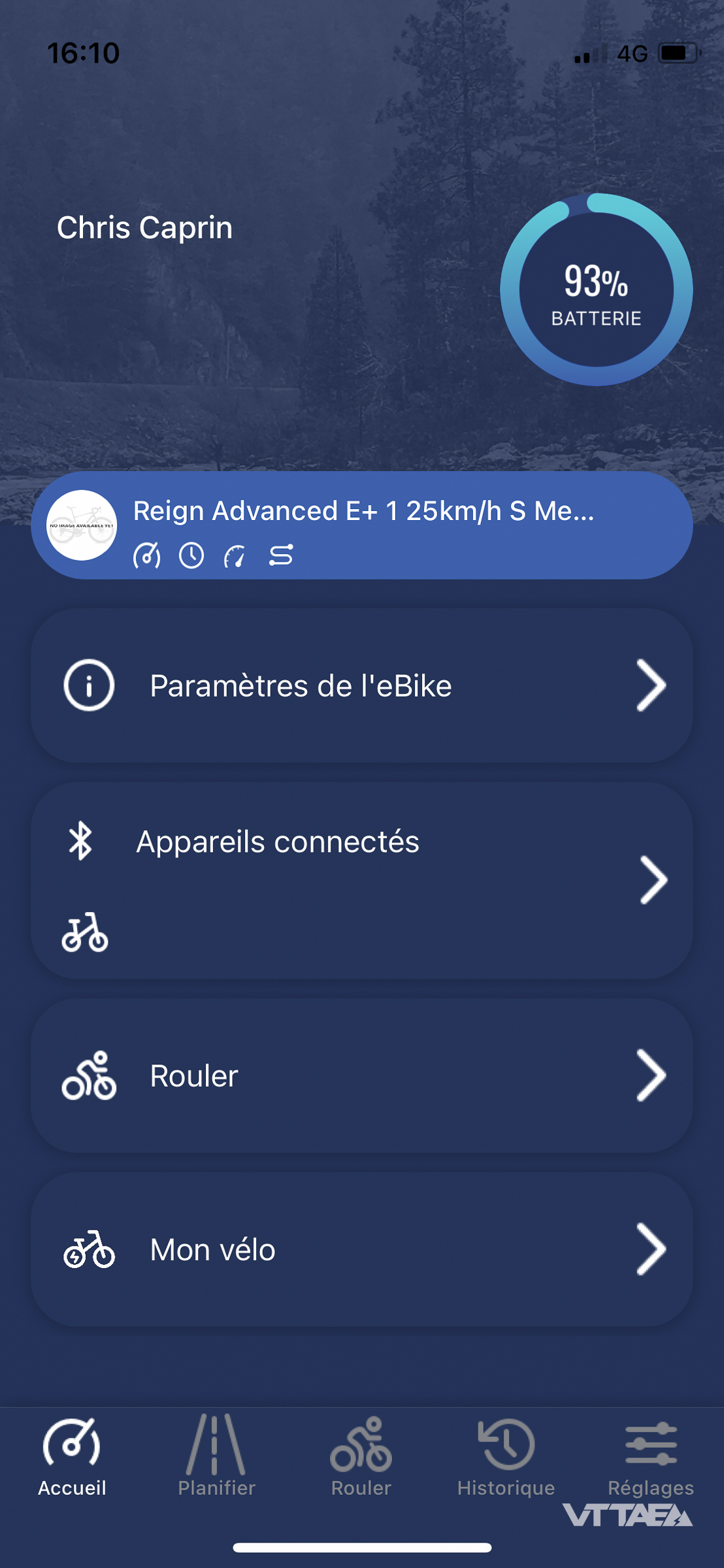Open the Rouler row in the list
The width and height of the screenshot is (724, 1568).
tap(362, 1075)
